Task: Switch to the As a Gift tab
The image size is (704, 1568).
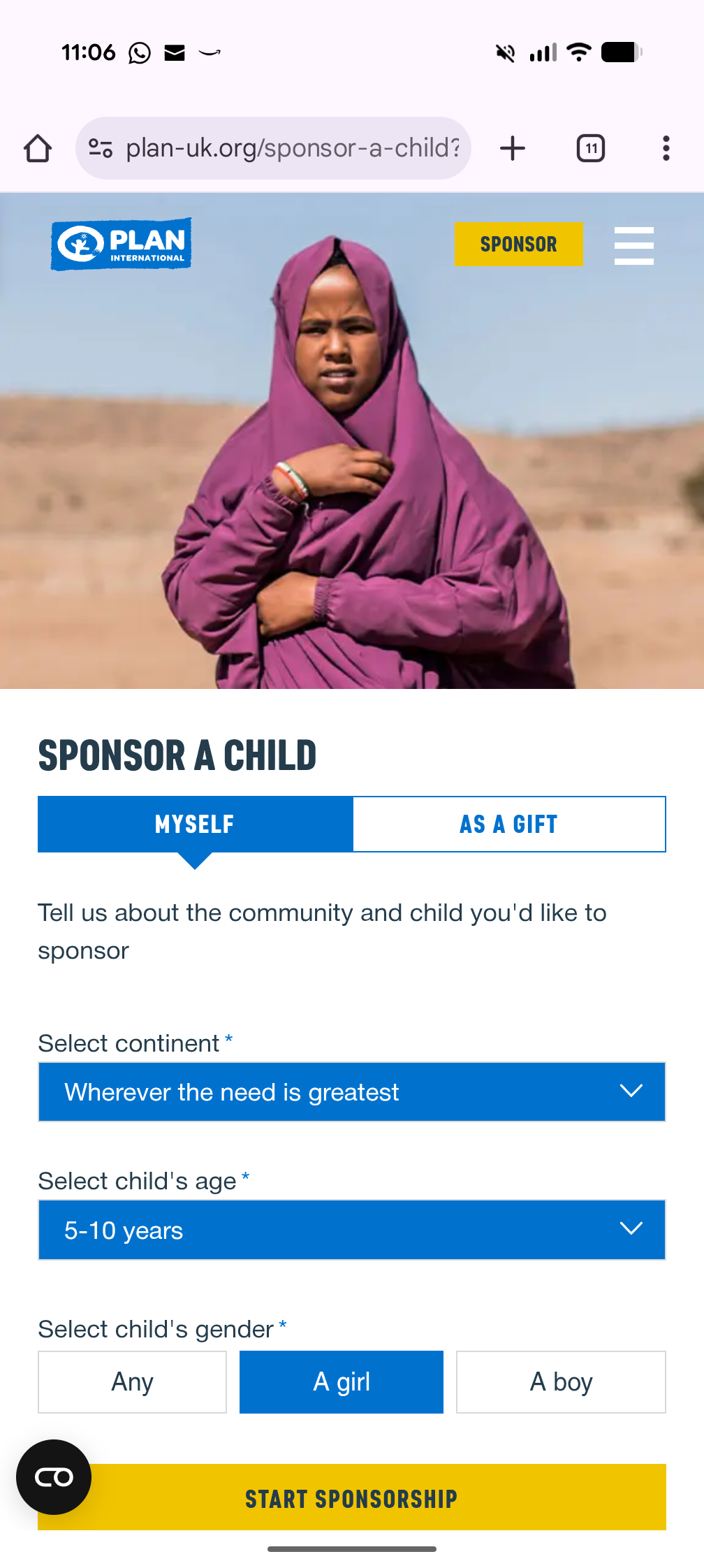Action: click(508, 824)
